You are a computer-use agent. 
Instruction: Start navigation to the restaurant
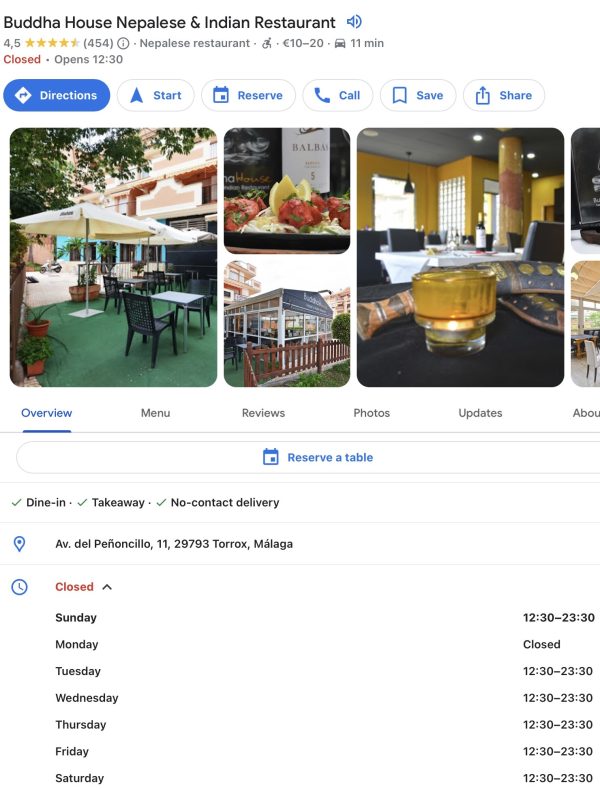pyautogui.click(x=155, y=95)
